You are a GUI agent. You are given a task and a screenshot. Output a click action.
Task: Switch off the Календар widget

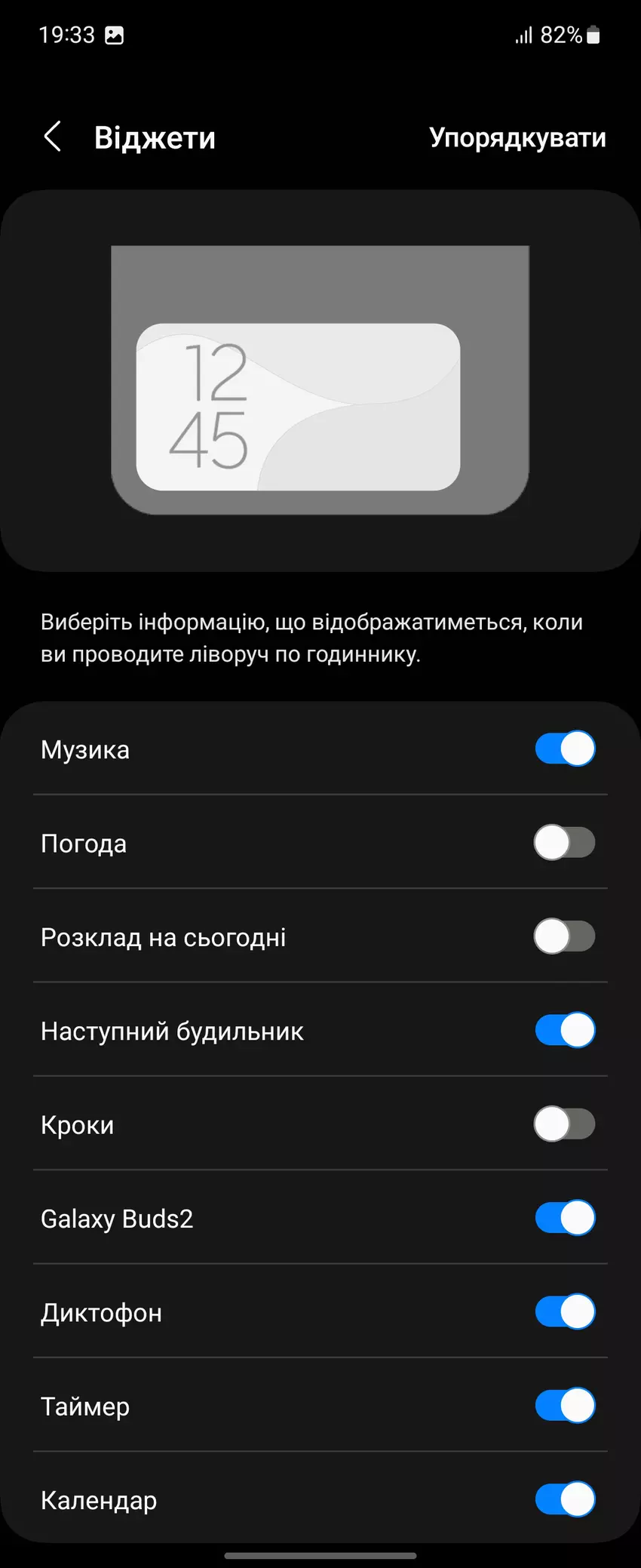(565, 1499)
